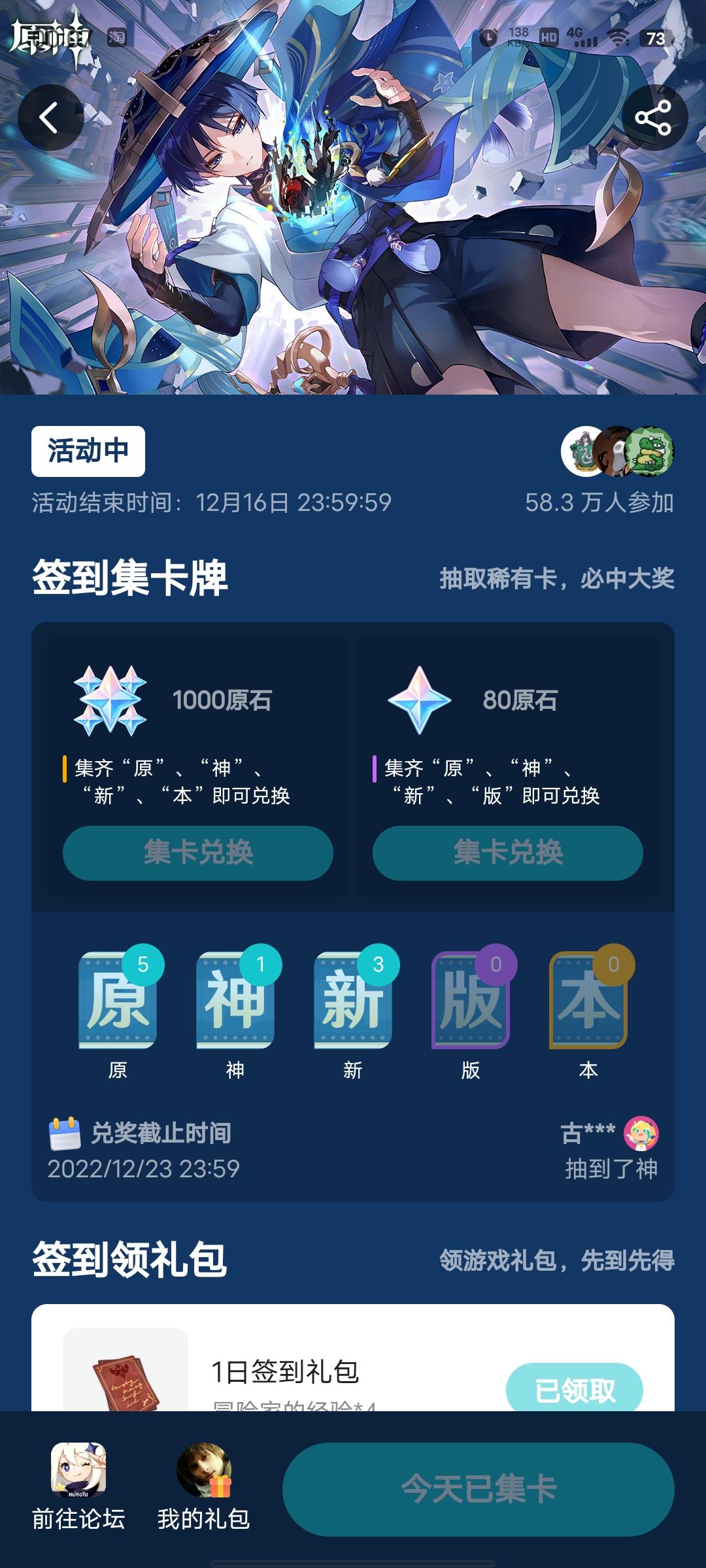706x1568 pixels.
Task: Open the share icon at top right
Action: pyautogui.click(x=655, y=116)
